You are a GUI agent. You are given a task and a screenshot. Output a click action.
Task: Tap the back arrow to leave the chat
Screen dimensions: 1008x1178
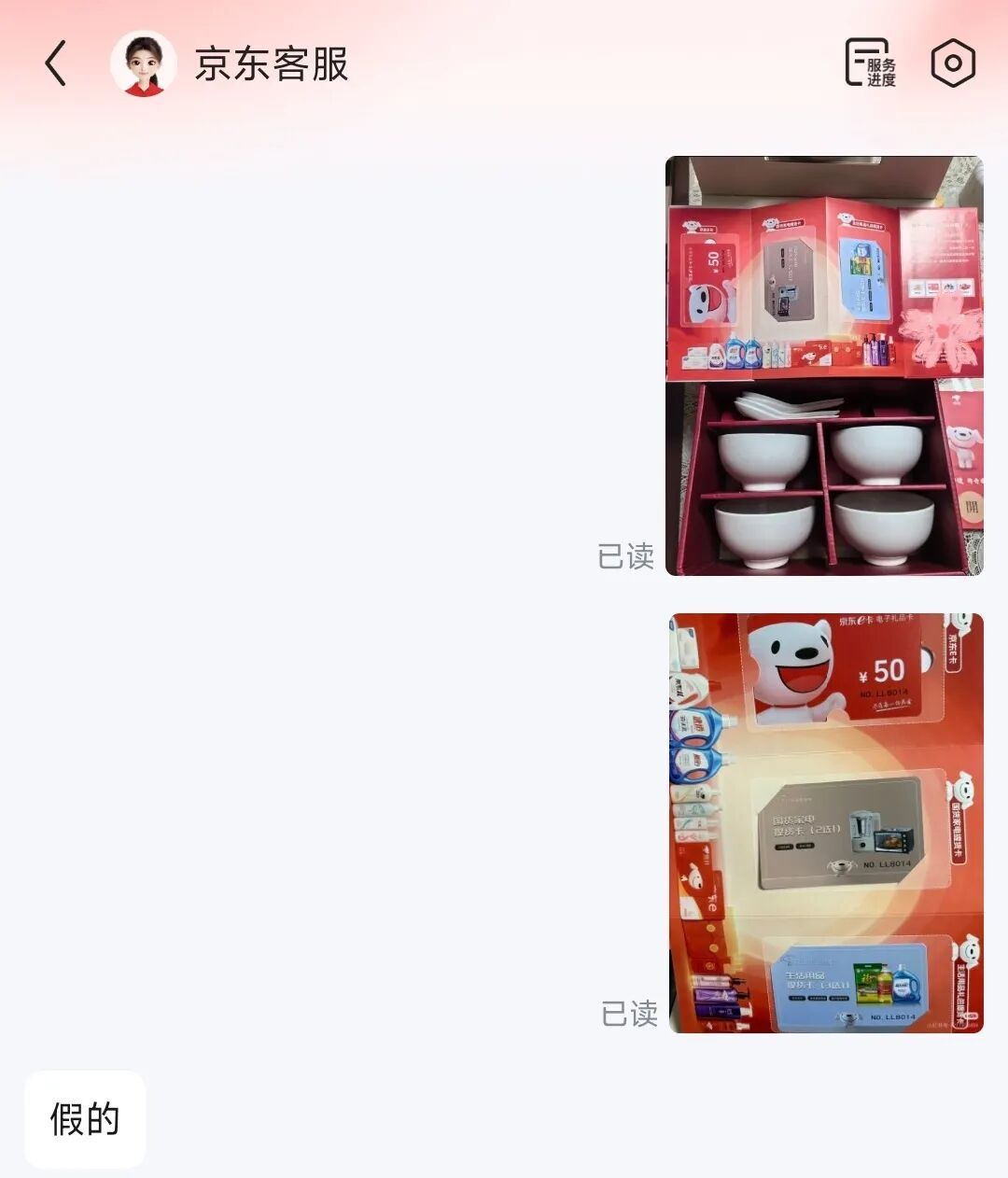pos(55,63)
